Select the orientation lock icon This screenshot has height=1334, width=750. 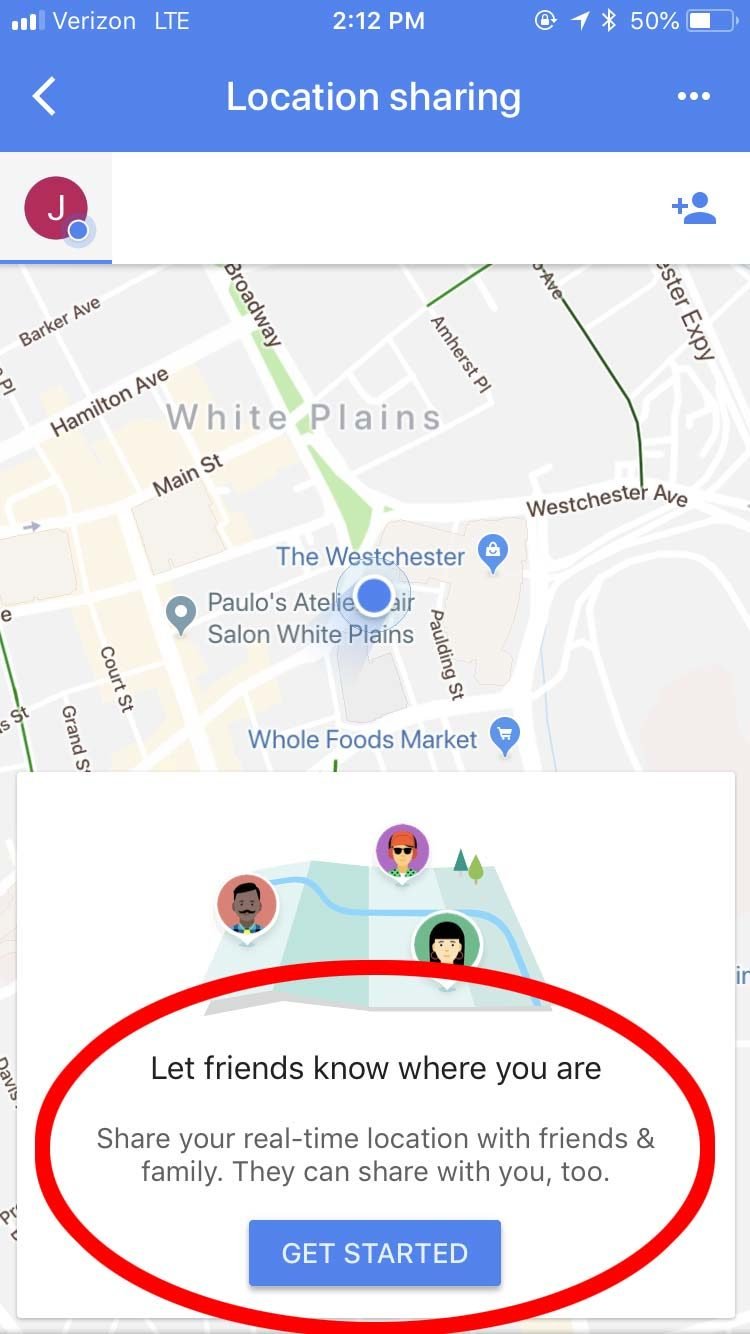pos(545,19)
